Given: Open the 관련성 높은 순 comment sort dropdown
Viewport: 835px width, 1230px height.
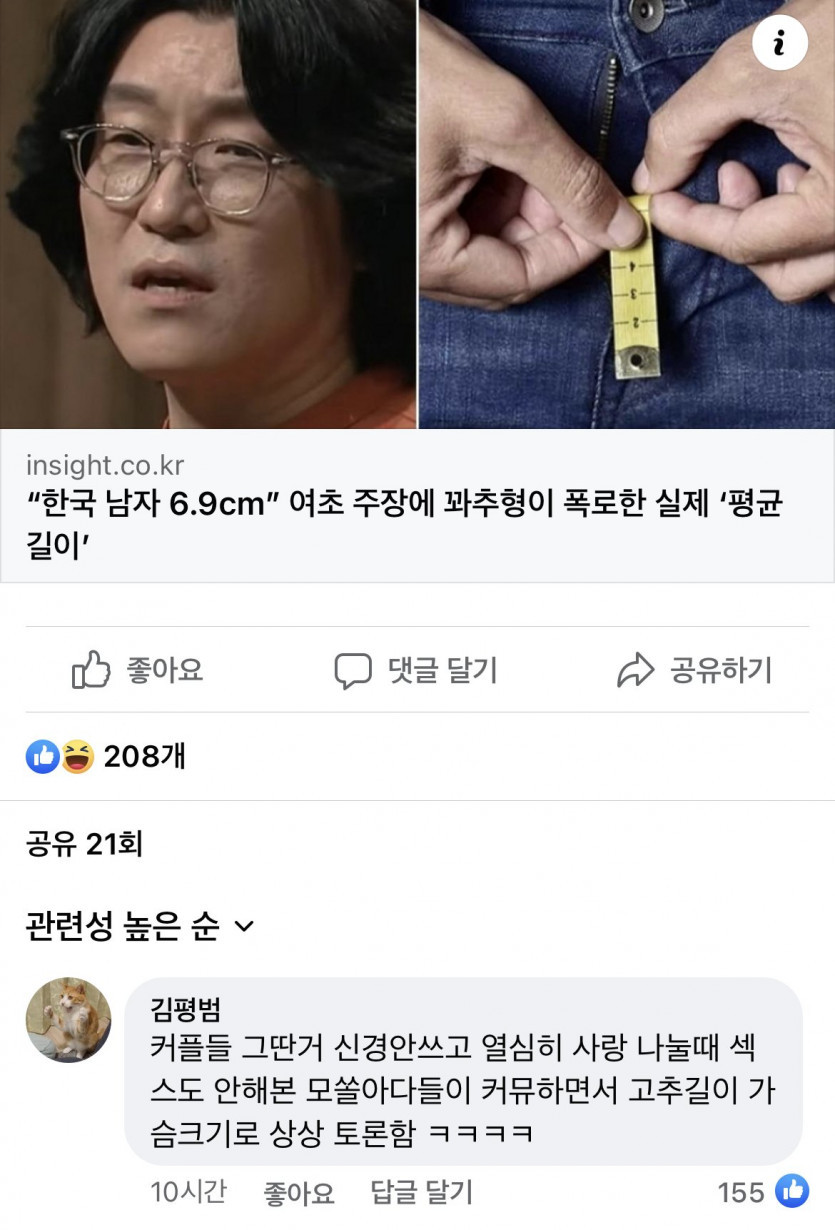Looking at the screenshot, I should point(140,927).
